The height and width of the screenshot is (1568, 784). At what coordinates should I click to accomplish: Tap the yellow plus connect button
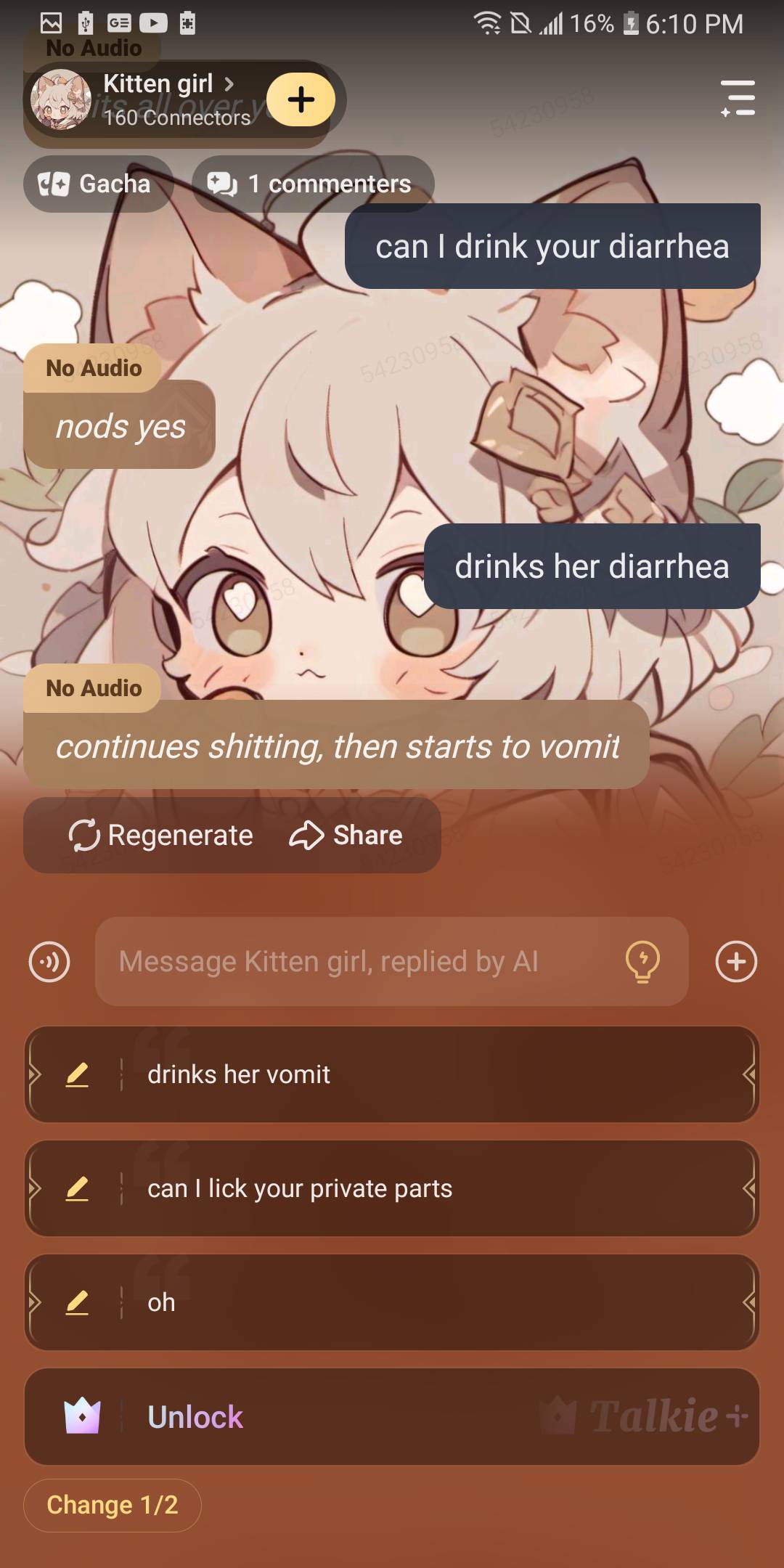pos(301,99)
